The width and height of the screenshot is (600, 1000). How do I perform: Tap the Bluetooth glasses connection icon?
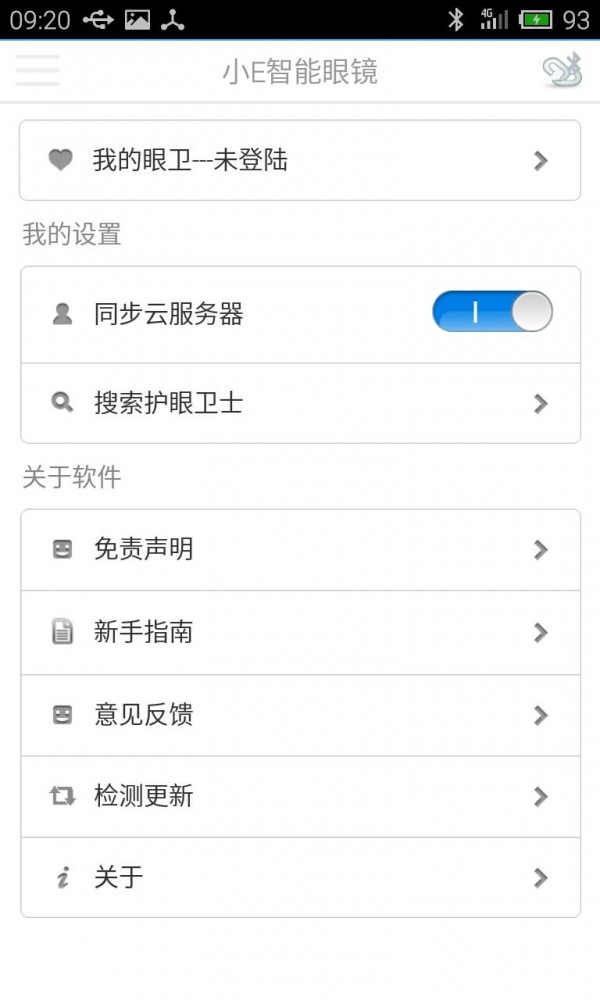(x=561, y=70)
